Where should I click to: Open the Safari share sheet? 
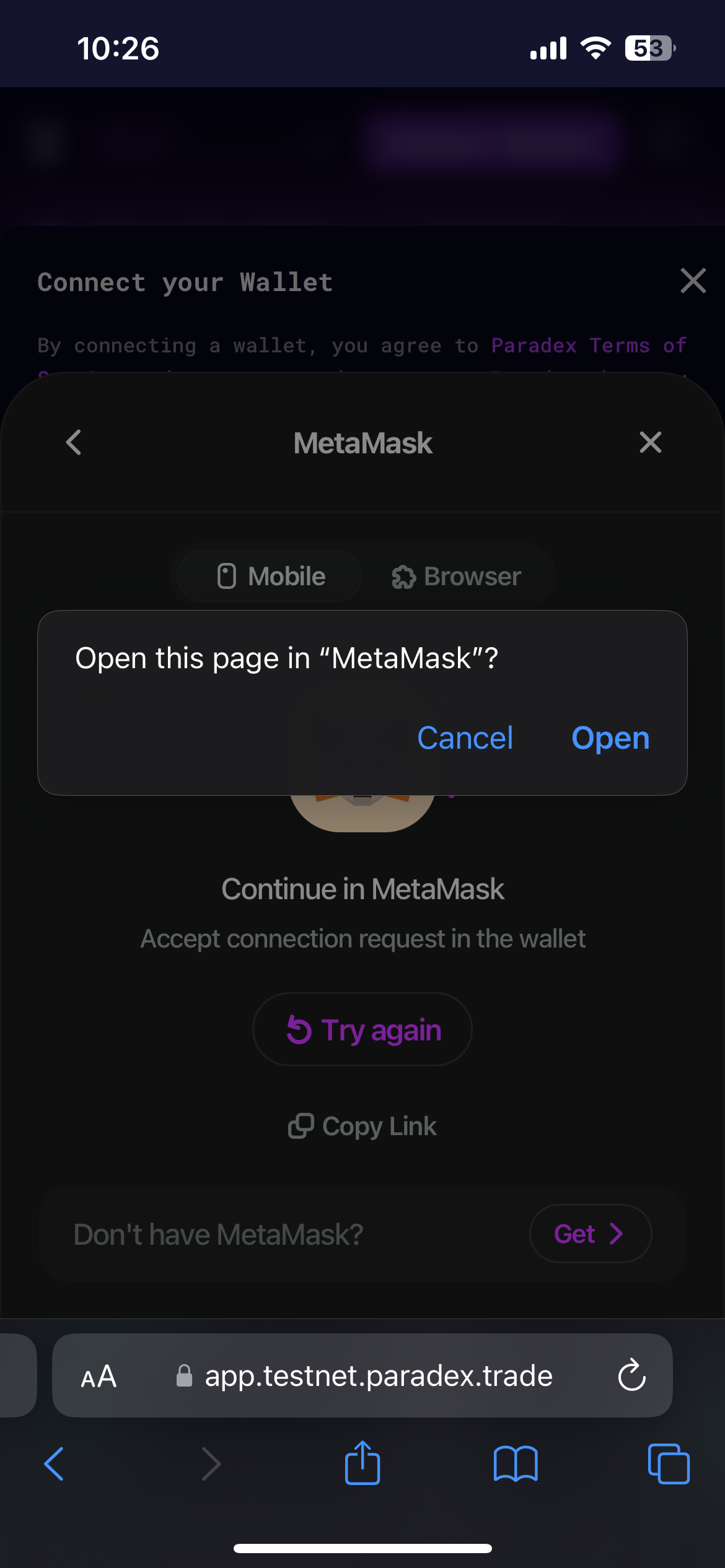tap(362, 1463)
